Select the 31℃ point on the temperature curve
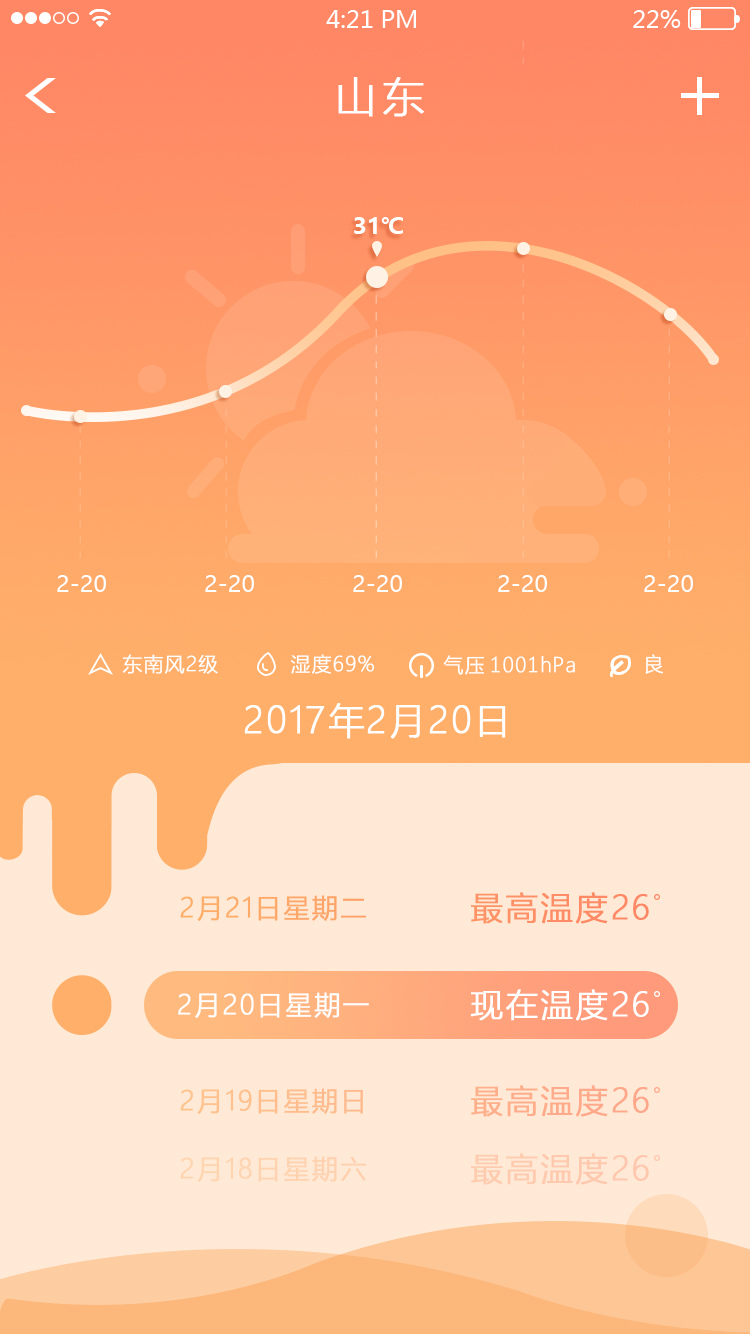The height and width of the screenshot is (1334, 750). (x=377, y=277)
